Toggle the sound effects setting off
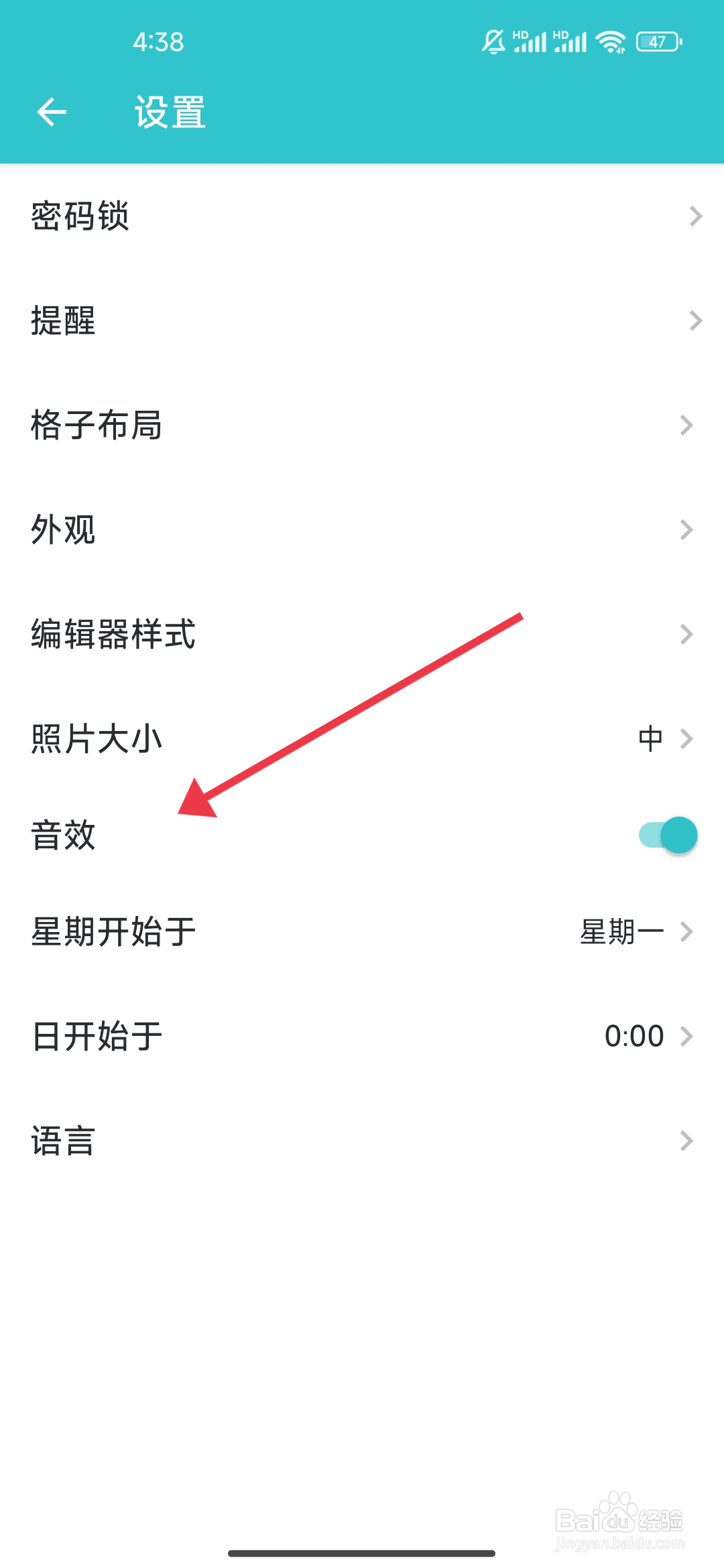The image size is (724, 1568). point(667,835)
